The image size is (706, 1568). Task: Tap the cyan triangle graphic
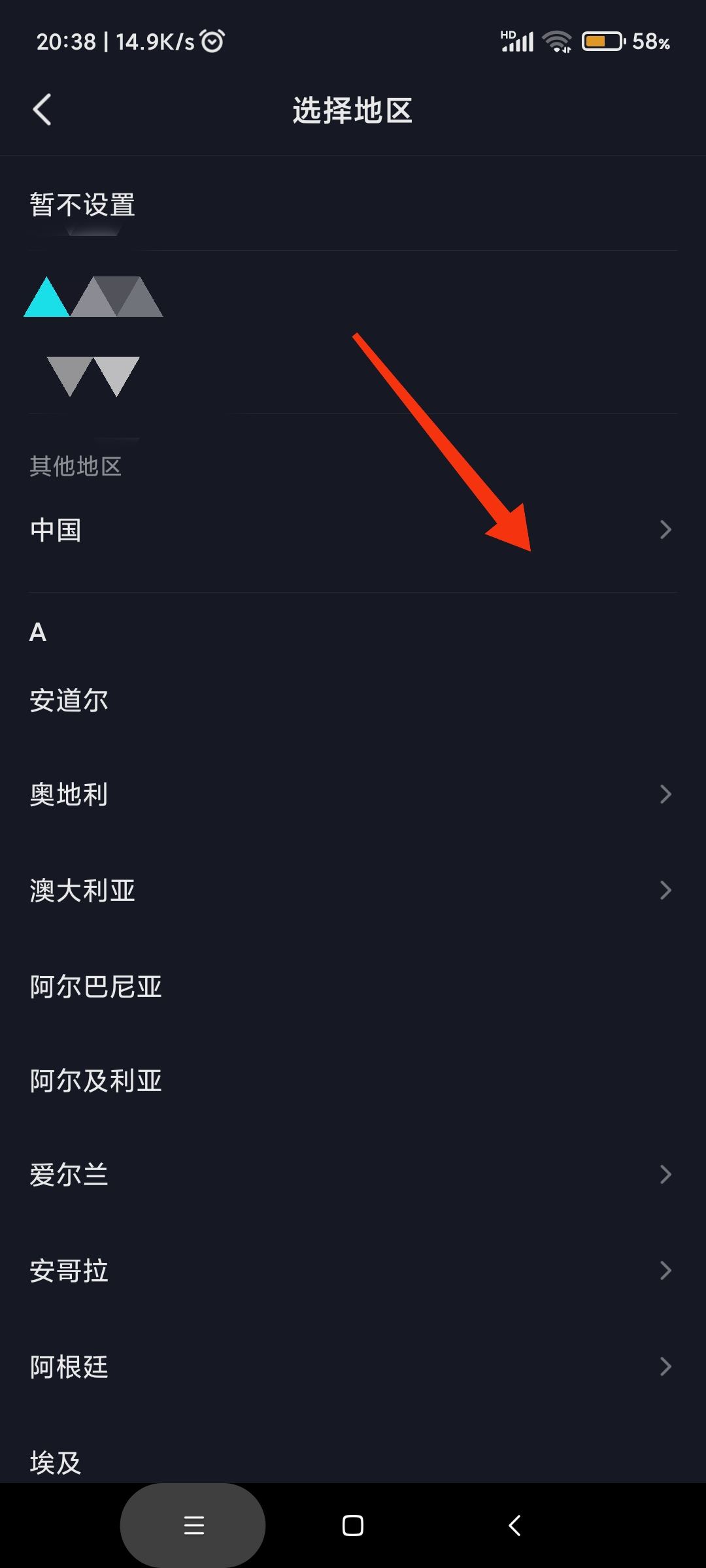46,297
